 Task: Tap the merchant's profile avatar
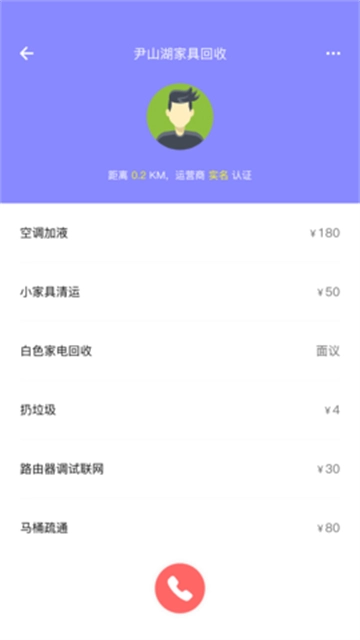point(180,117)
